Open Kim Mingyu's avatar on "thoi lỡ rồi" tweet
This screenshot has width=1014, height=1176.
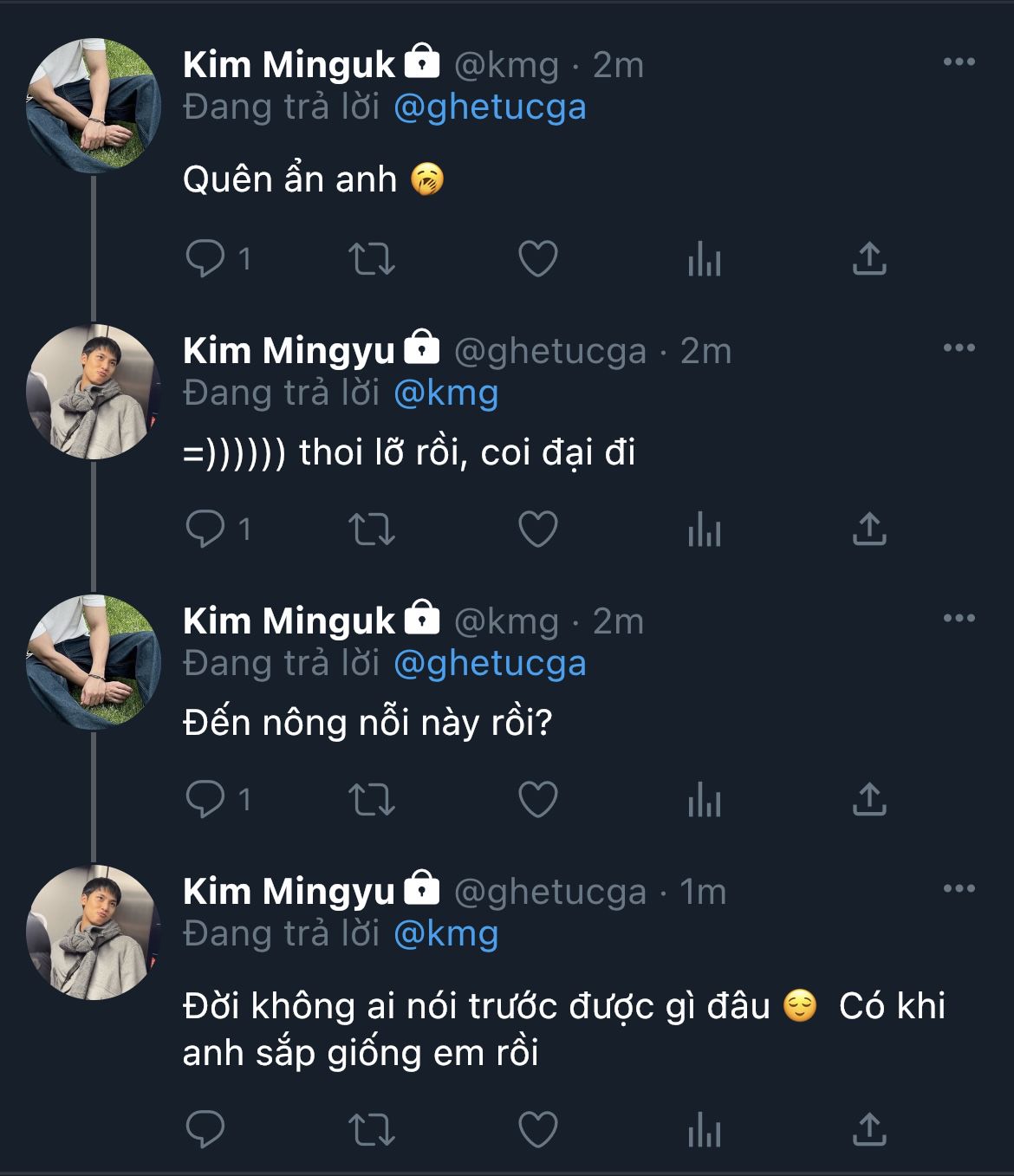point(94,392)
